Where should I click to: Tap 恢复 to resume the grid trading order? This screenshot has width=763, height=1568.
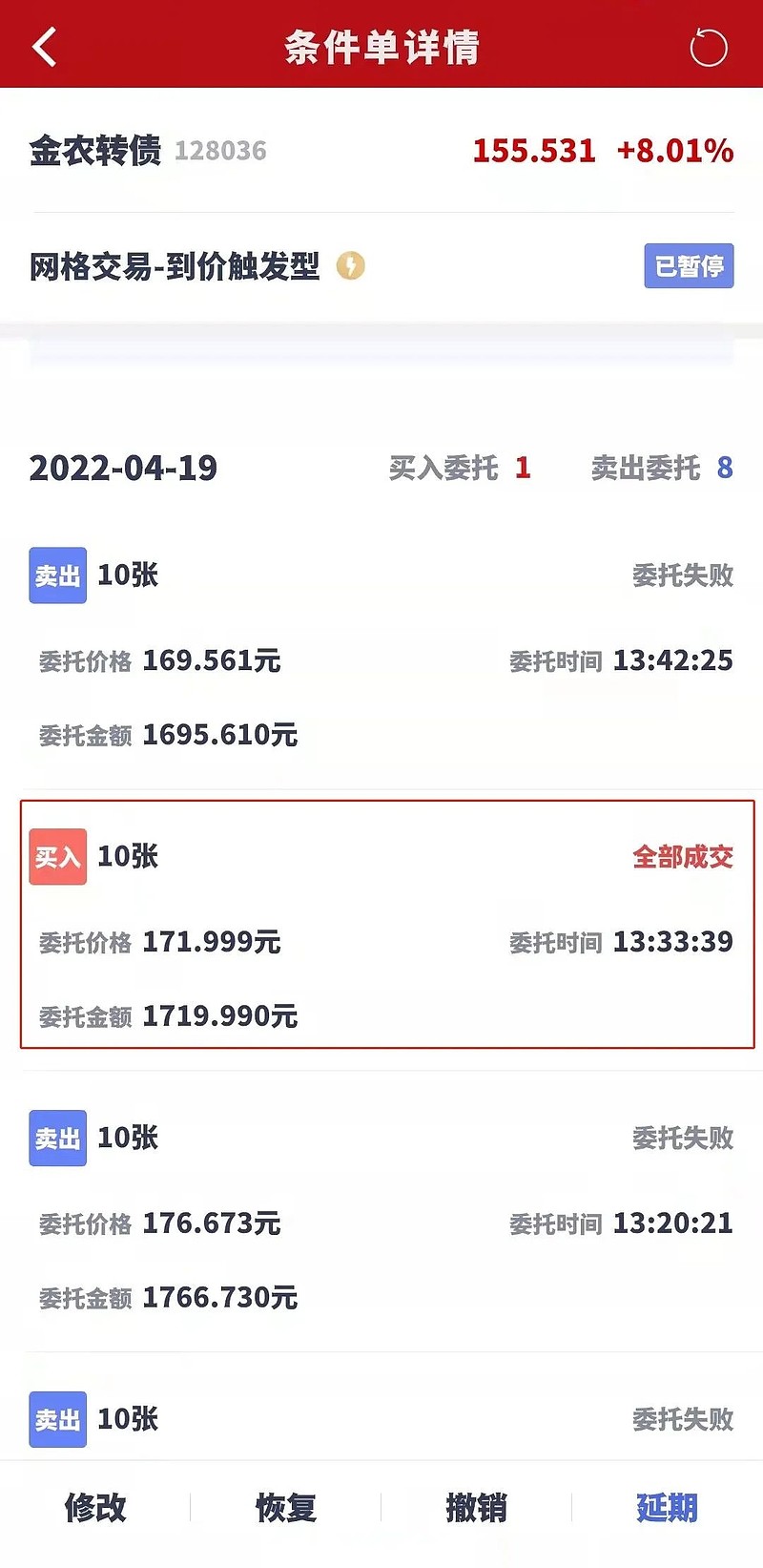coord(285,1507)
